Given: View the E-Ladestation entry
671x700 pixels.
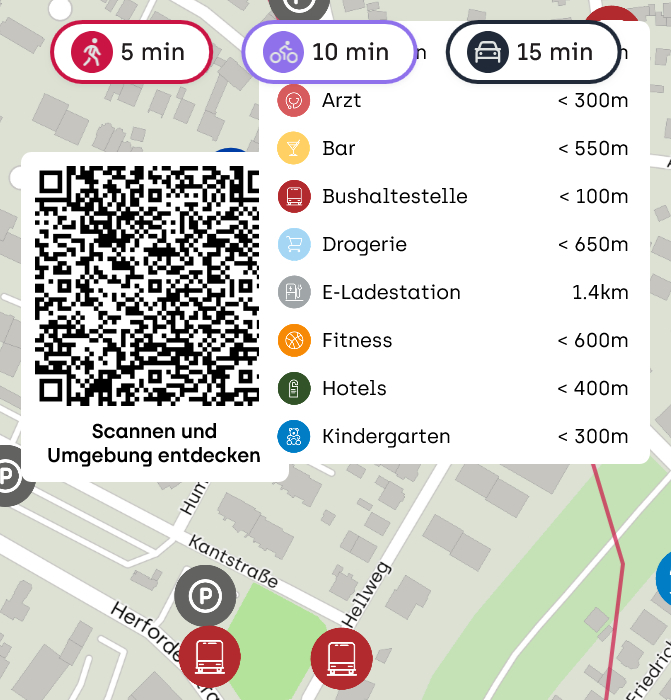Looking at the screenshot, I should click(454, 293).
